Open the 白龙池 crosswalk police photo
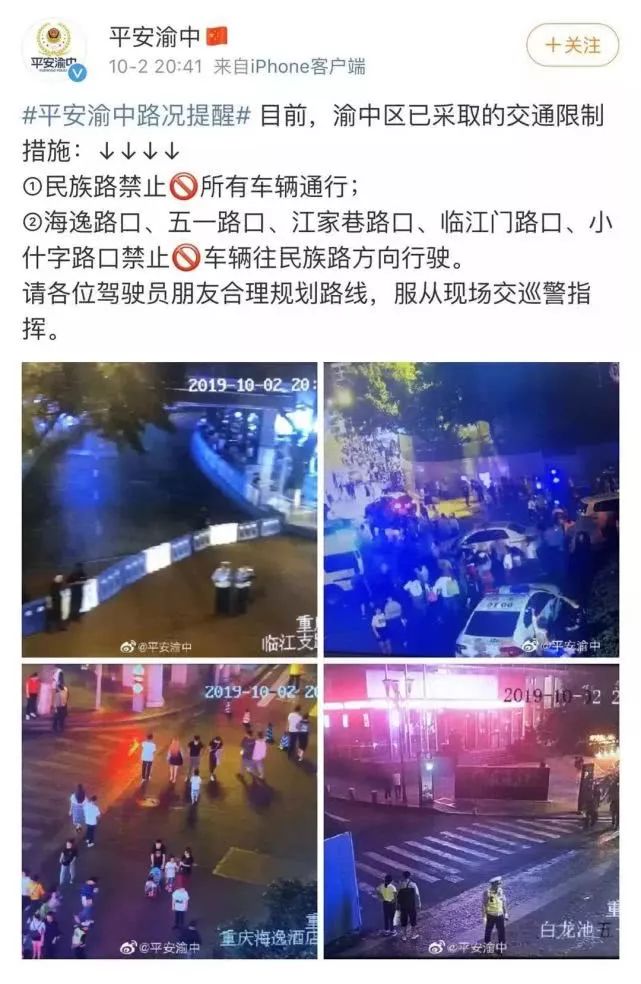Viewport: 641px width, 984px height. tap(471, 811)
